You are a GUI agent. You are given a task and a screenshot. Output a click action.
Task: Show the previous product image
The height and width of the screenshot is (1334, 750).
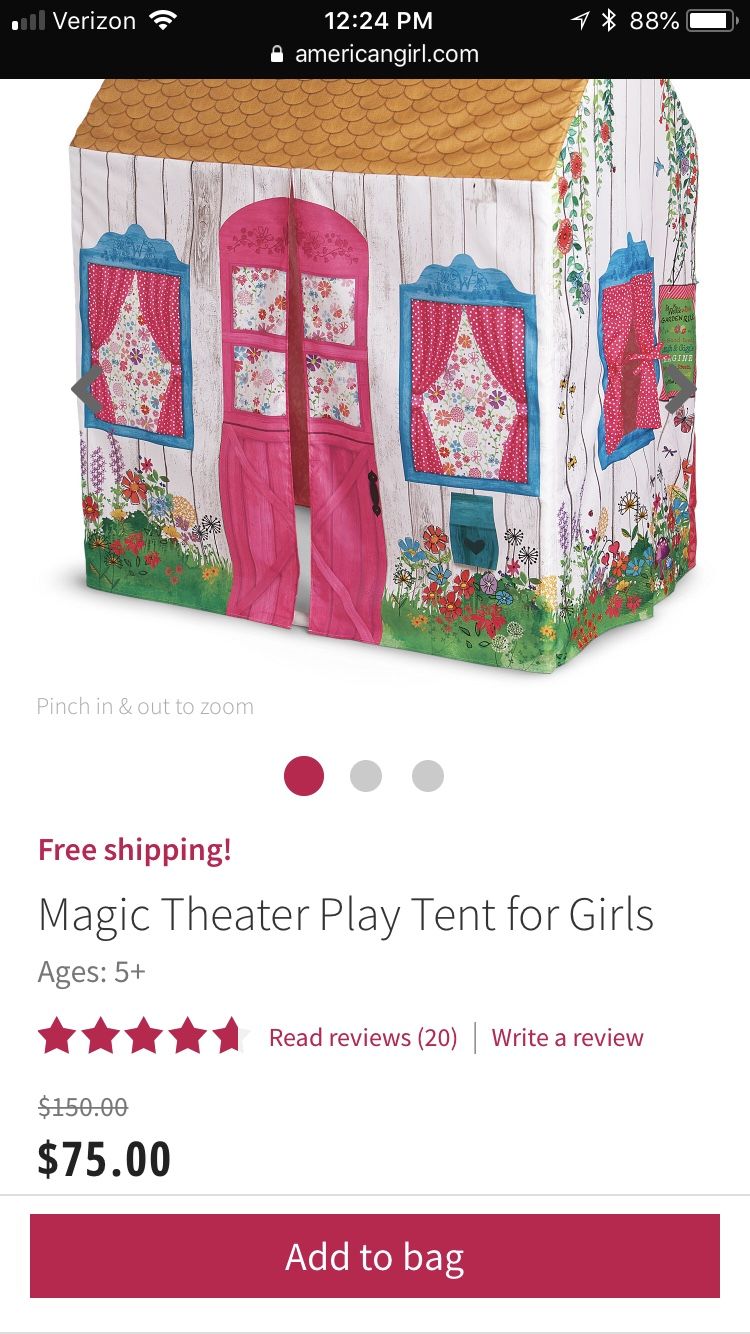86,389
